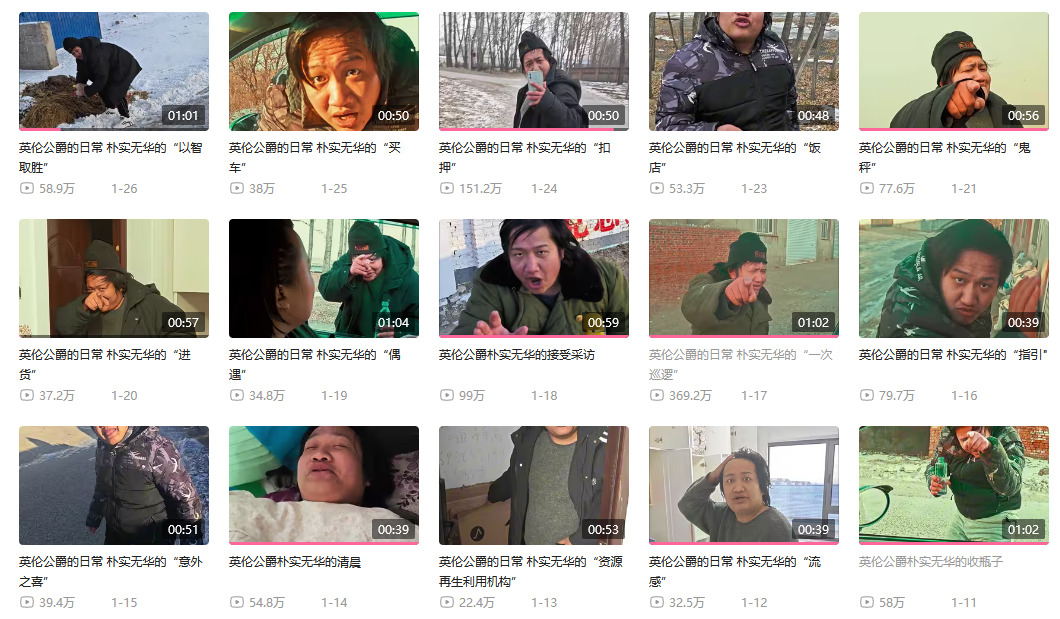Open the "资源再生利用机构" video
This screenshot has height=619, width=1060.
pos(533,485)
